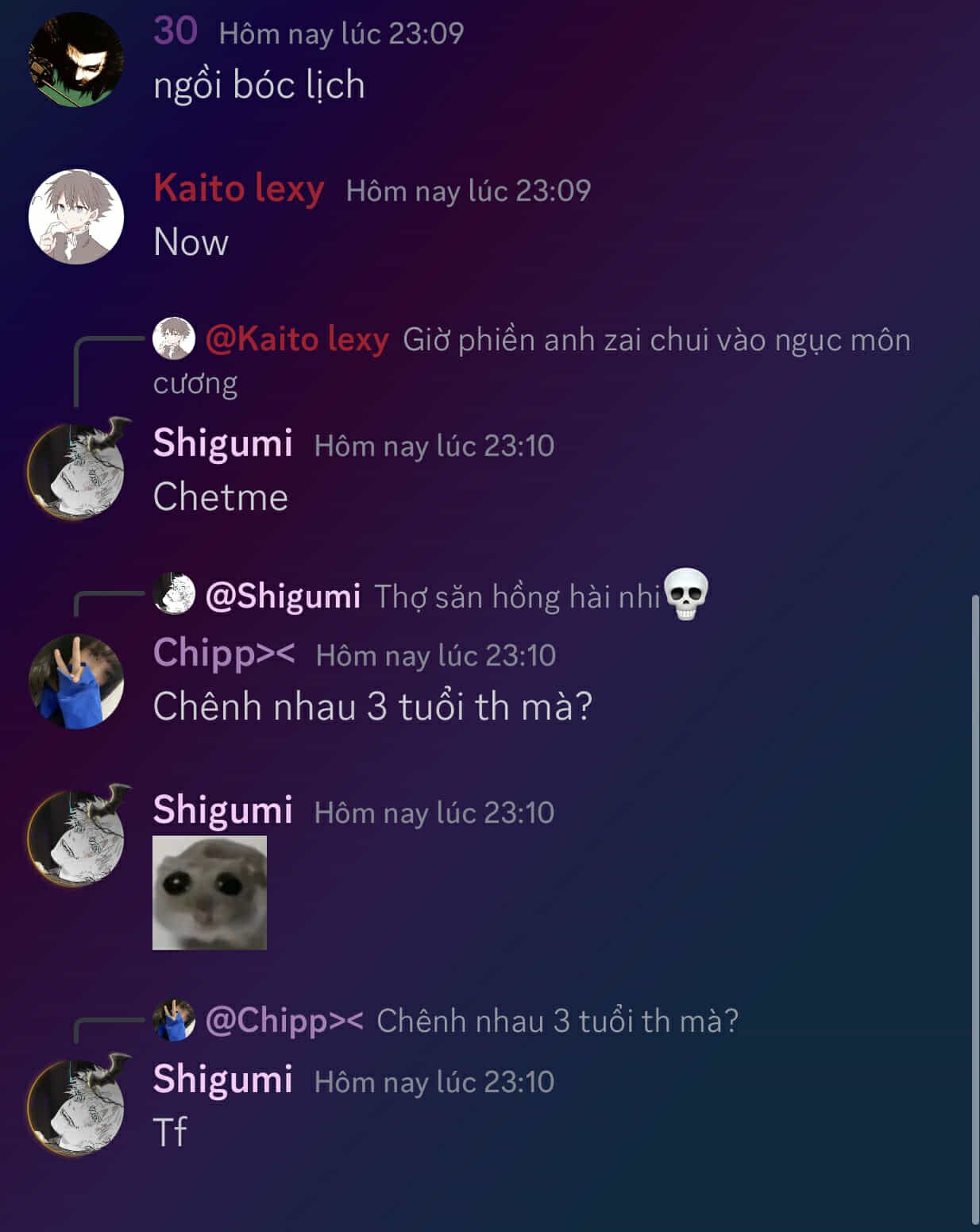Jump to quoted reply 'Chênh nhau 3 tuổi th mà?'
Viewport: 980px width, 1232px height.
click(557, 1021)
